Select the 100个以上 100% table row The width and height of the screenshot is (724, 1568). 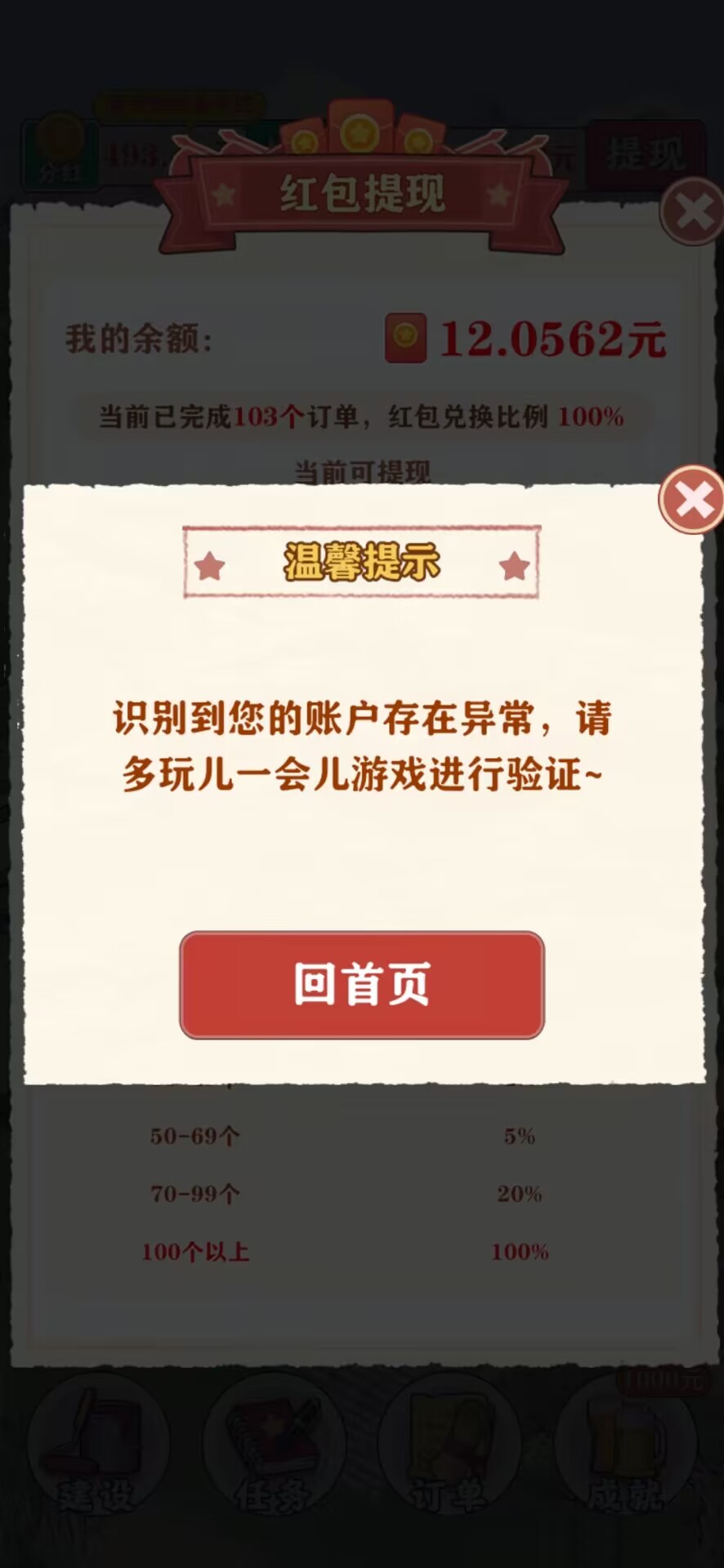pyautogui.click(x=360, y=1250)
